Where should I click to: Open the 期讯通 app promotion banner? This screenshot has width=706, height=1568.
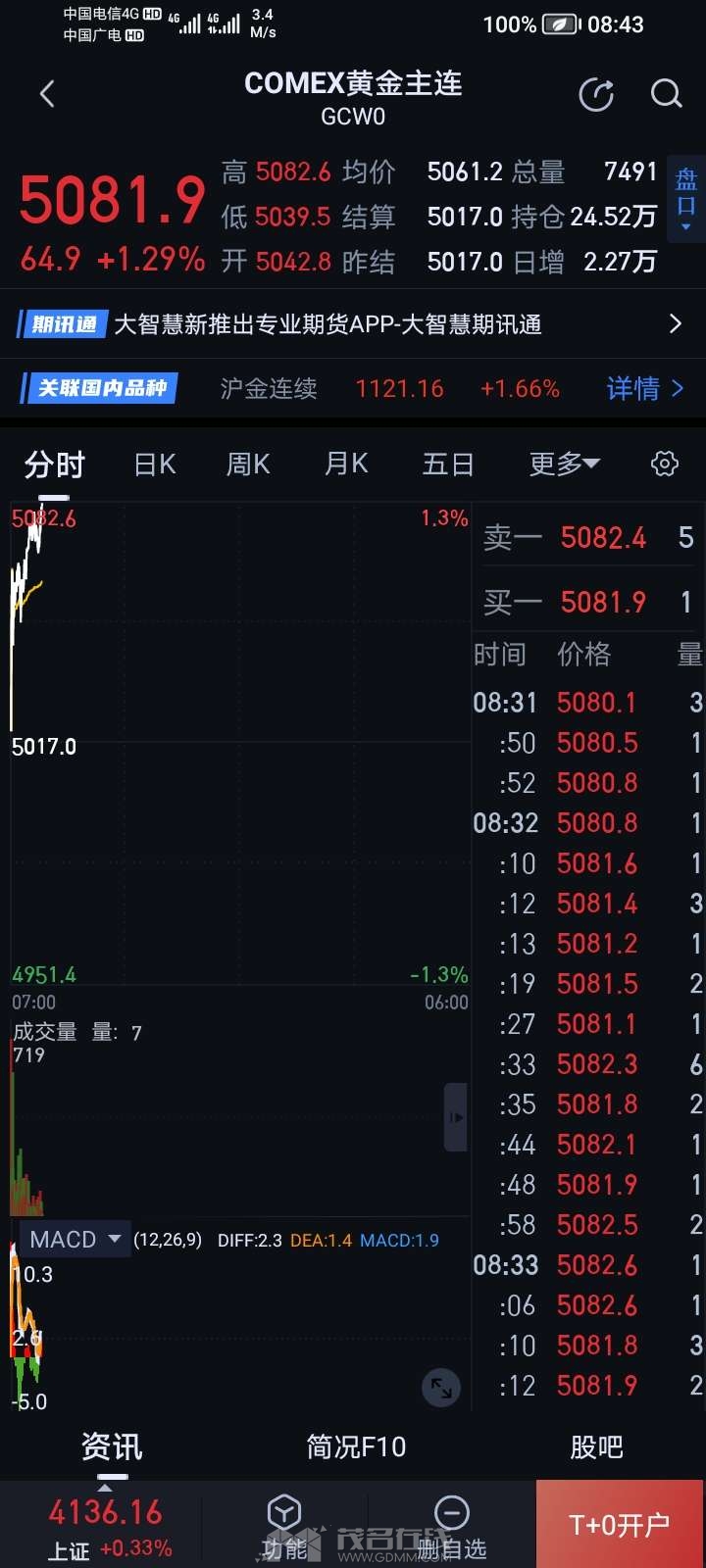353,324
